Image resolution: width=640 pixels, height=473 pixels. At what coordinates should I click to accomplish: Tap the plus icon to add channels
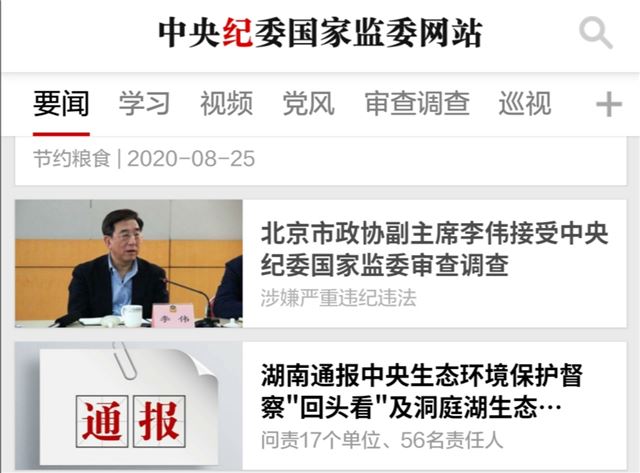point(608,104)
